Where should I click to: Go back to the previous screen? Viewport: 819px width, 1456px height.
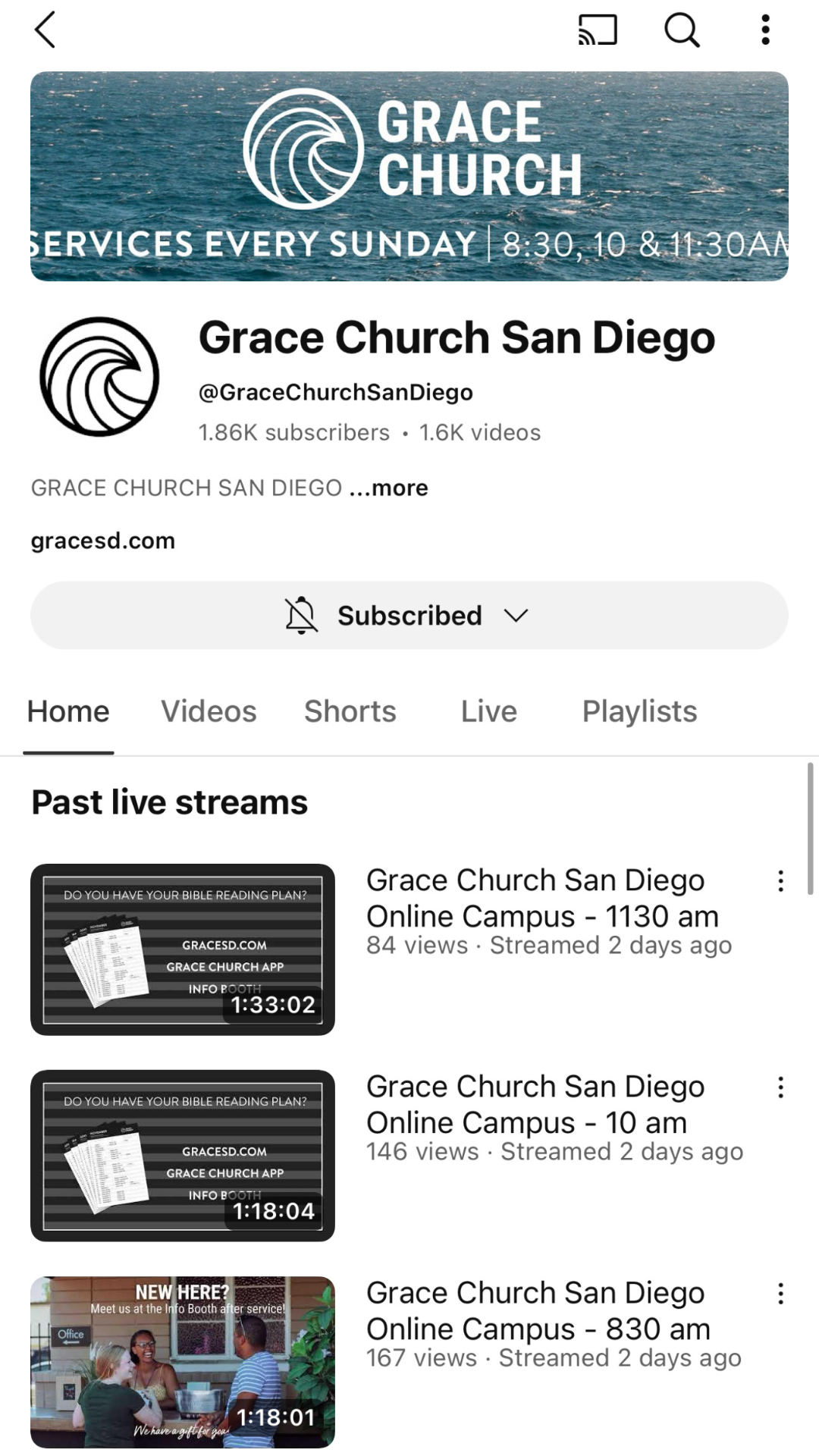[x=45, y=30]
